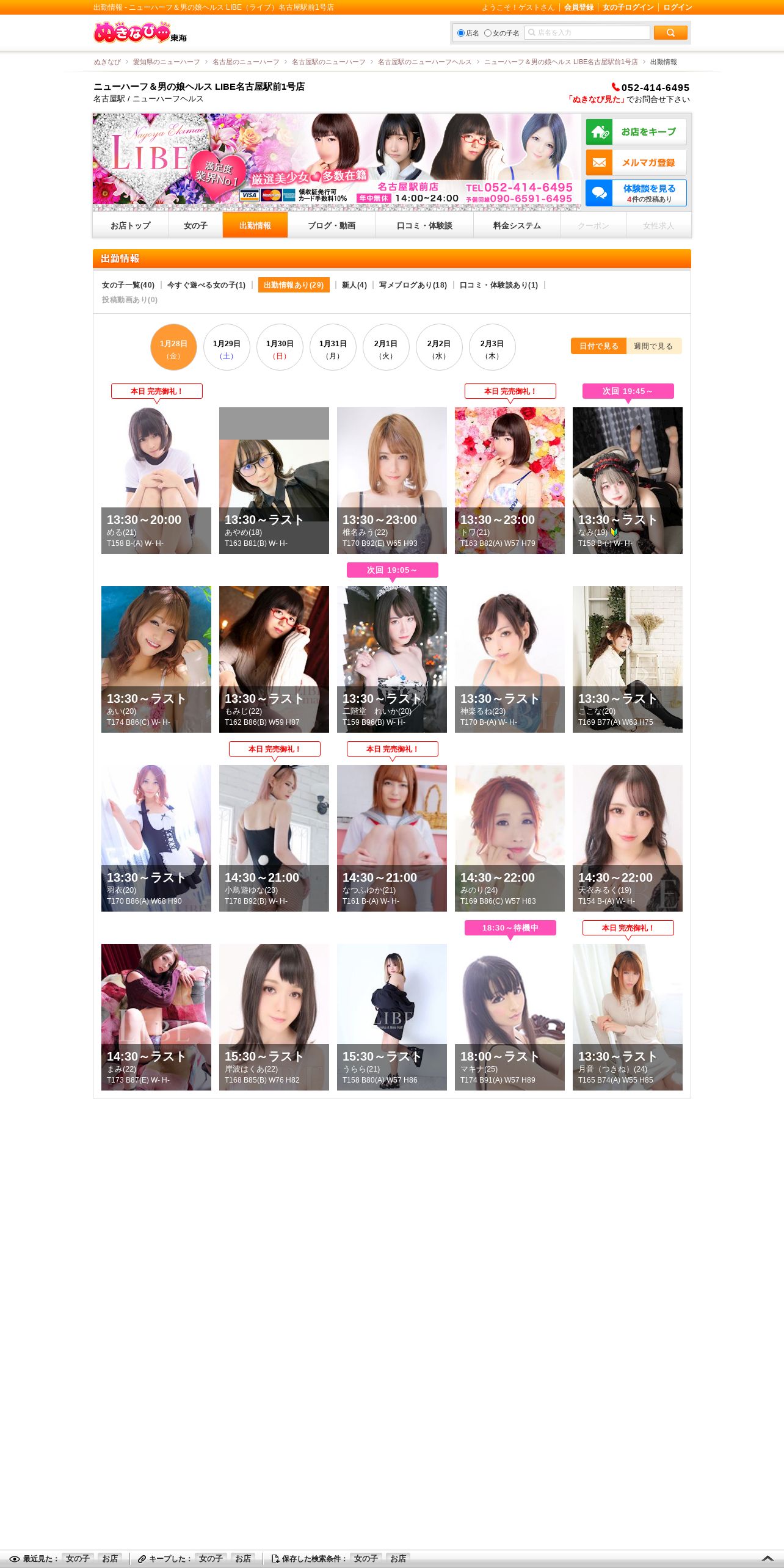Open the 会員登録 link

click(x=578, y=7)
